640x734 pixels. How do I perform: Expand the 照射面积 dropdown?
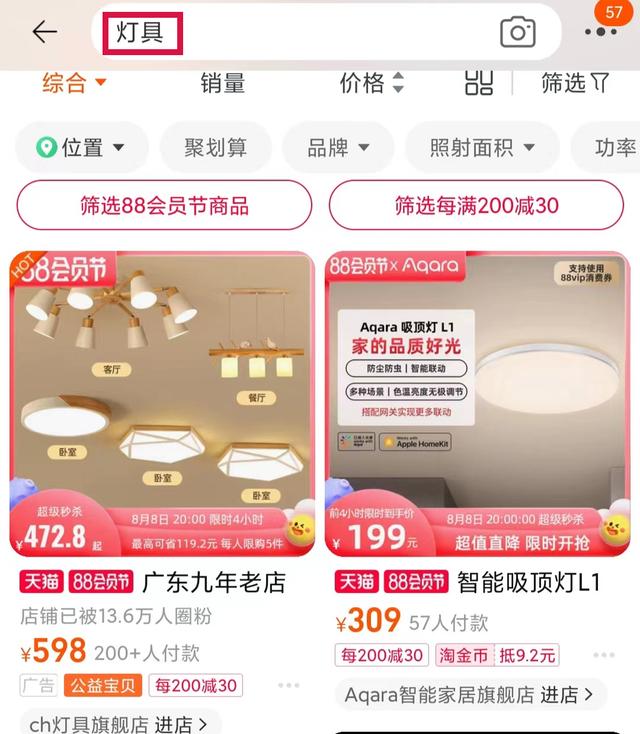(x=482, y=148)
